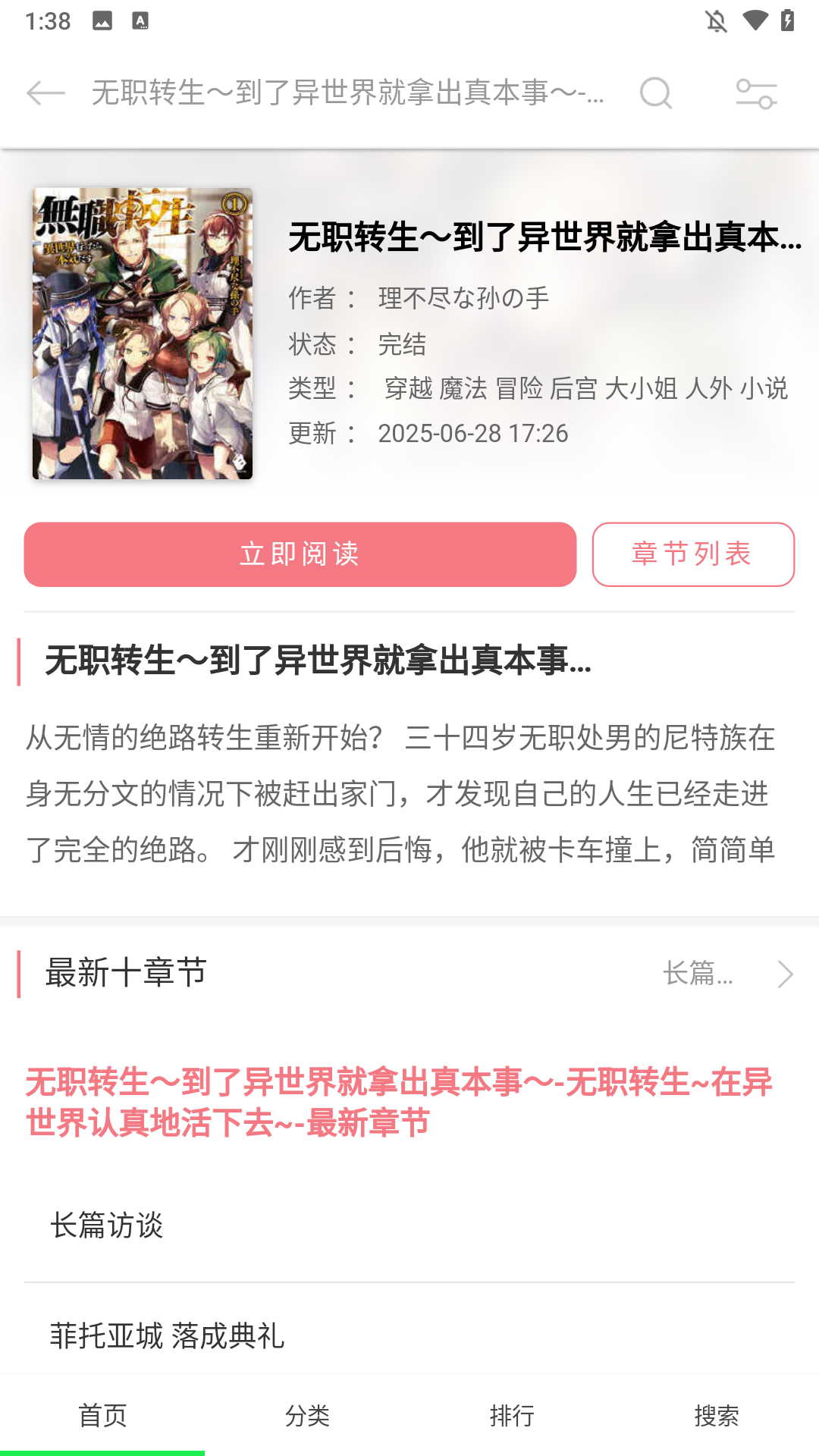This screenshot has width=819, height=1456.
Task: Tap the 分类 category tab icon
Action: point(307,1412)
